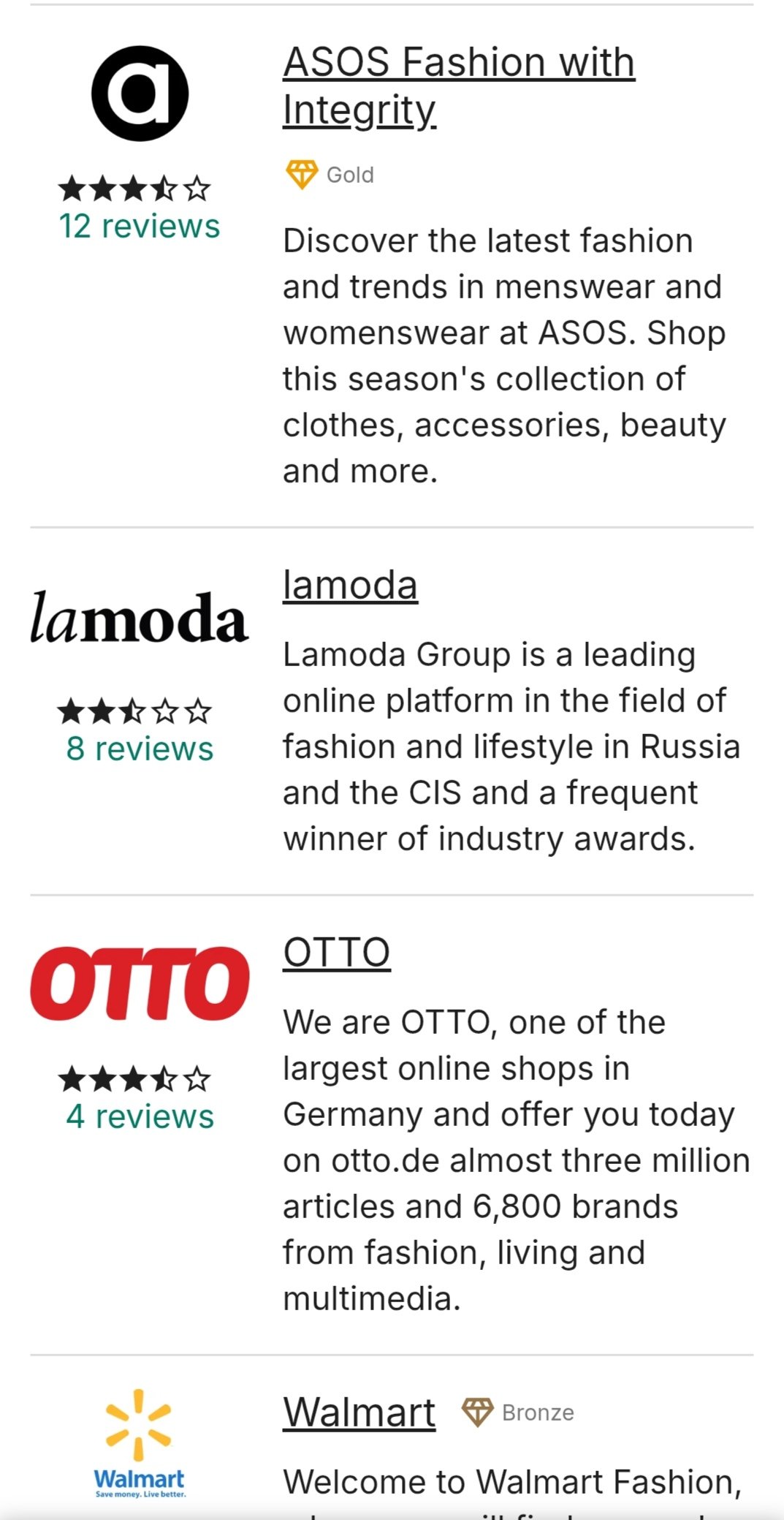This screenshot has width=784, height=1520.
Task: Tap the lamoda logo thumbnail
Action: click(x=139, y=619)
